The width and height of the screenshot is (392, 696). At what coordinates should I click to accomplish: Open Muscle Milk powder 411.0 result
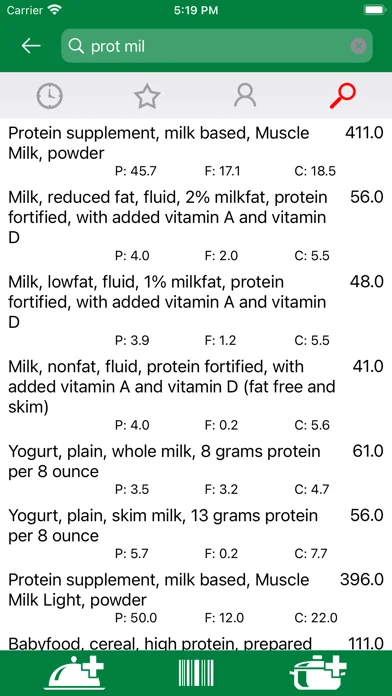tap(196, 151)
